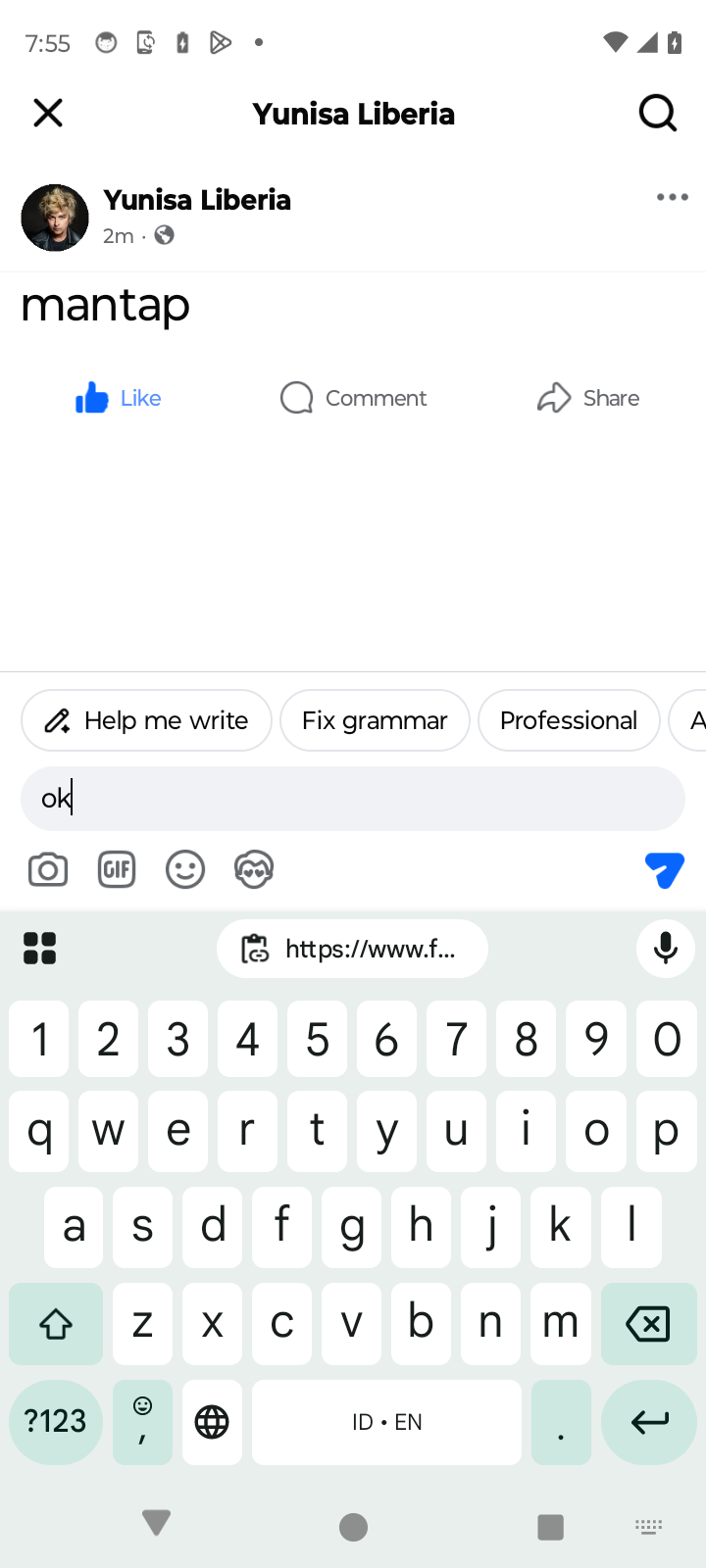The image size is (706, 1568).
Task: Paste the copied link from keyboard clipboard
Action: [352, 949]
